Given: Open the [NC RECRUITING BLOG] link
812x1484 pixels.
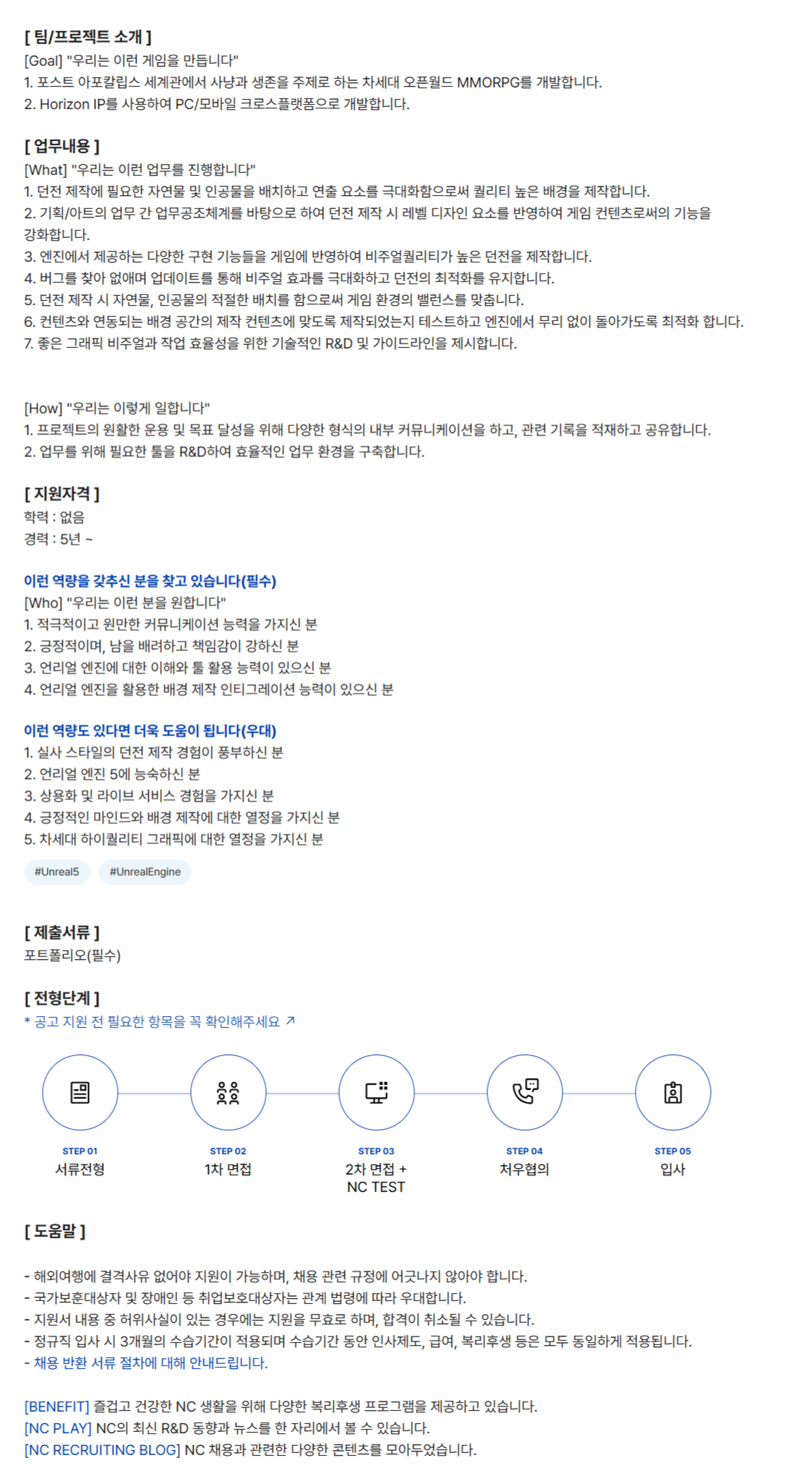Looking at the screenshot, I should click(x=102, y=1449).
